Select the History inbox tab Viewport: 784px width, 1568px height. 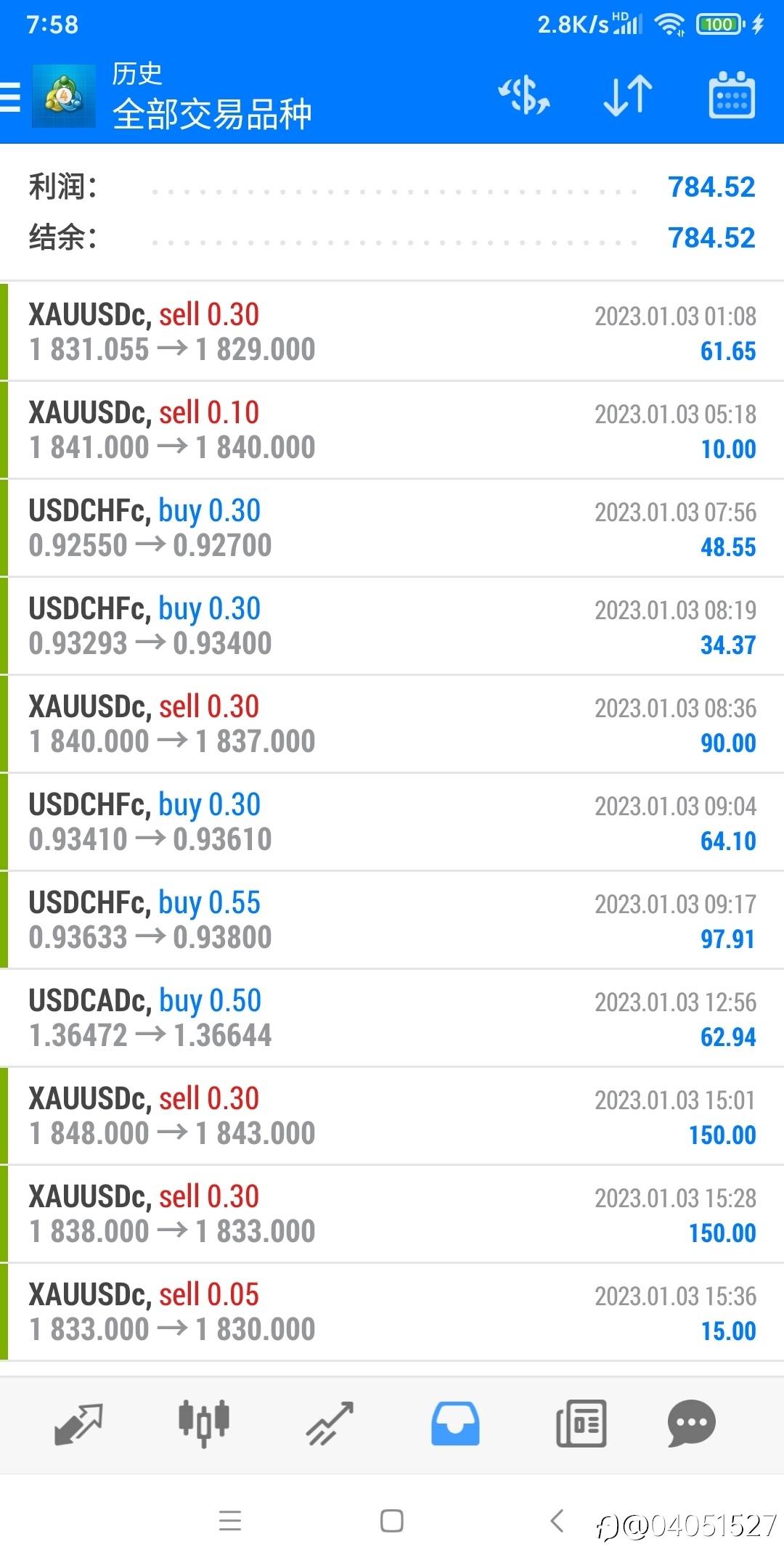[x=455, y=1424]
